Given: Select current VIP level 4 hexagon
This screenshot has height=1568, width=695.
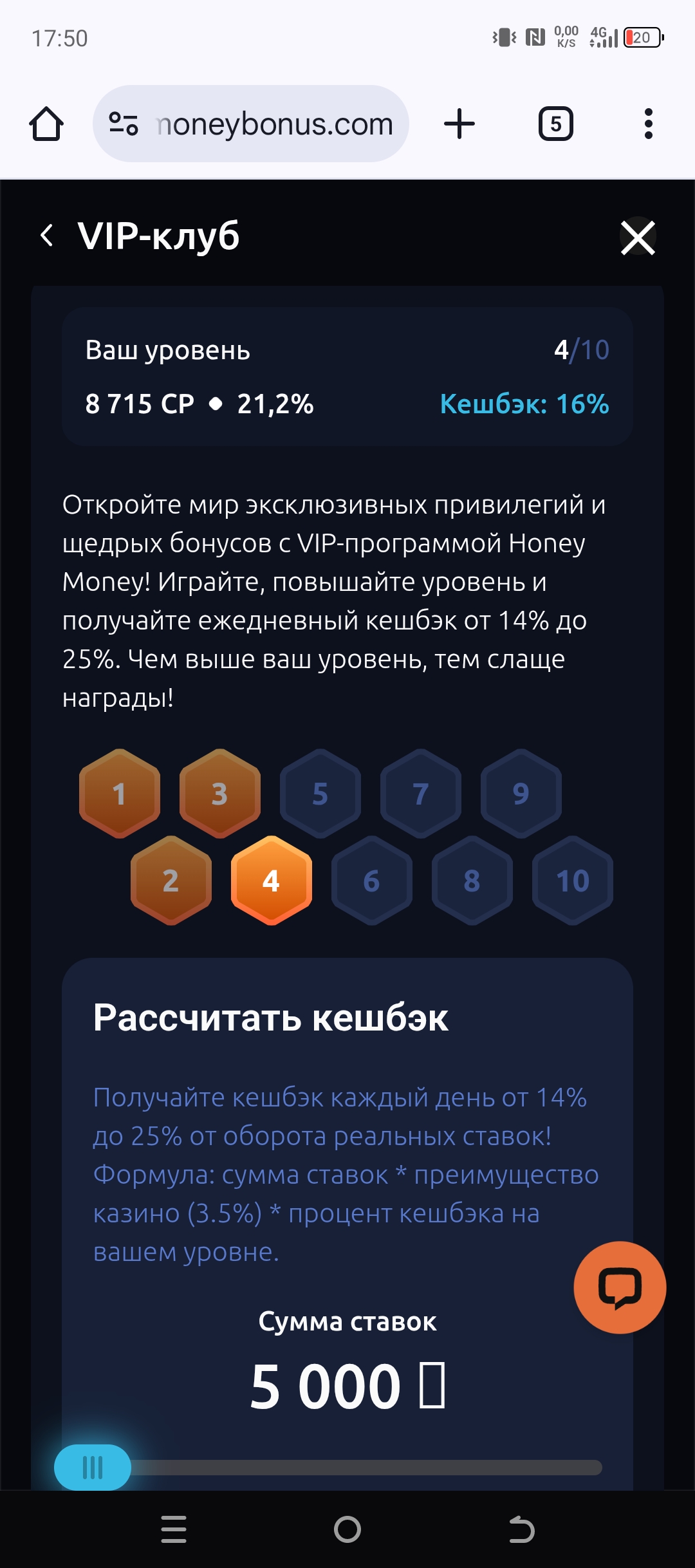Looking at the screenshot, I should (x=272, y=881).
